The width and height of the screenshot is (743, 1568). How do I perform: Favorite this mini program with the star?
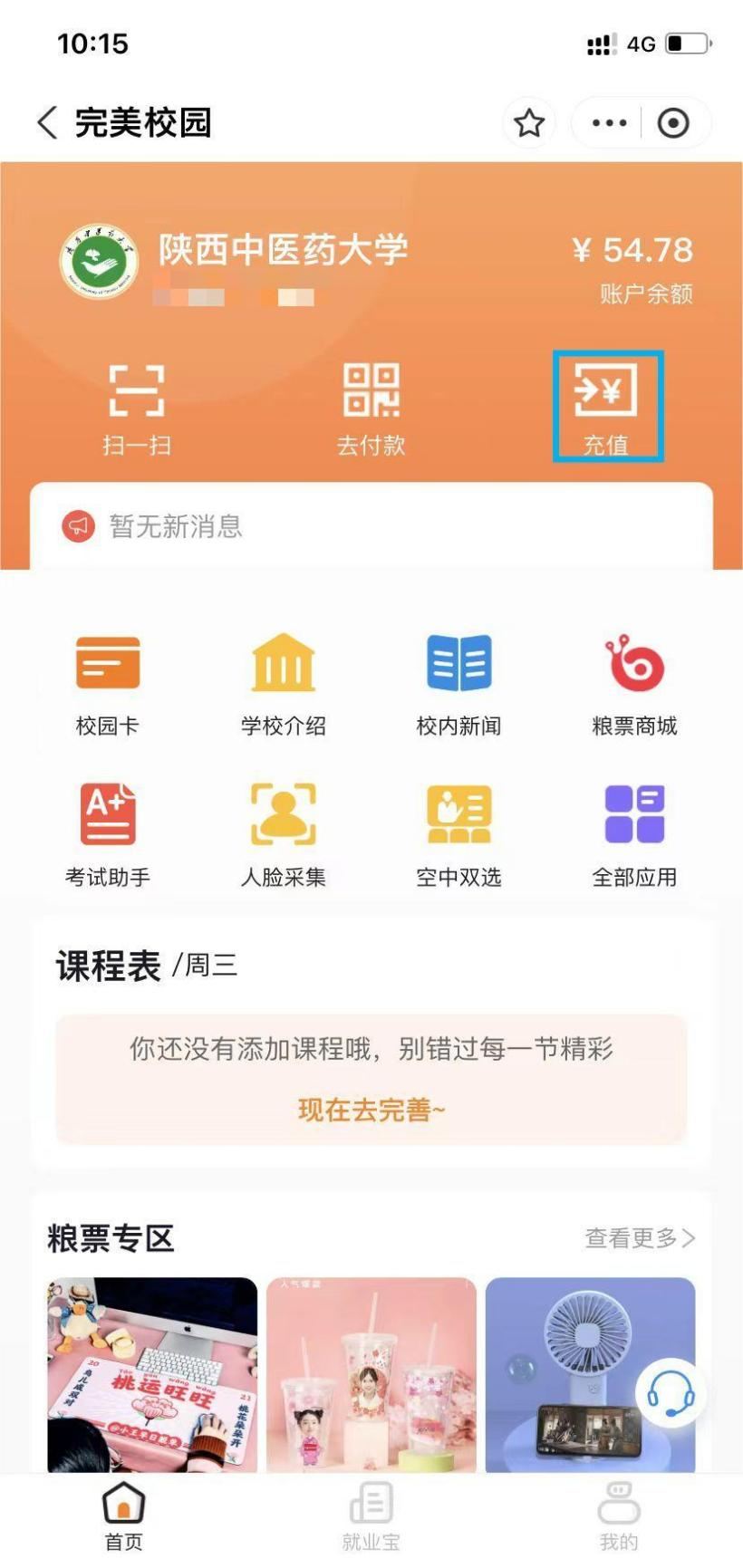(529, 122)
